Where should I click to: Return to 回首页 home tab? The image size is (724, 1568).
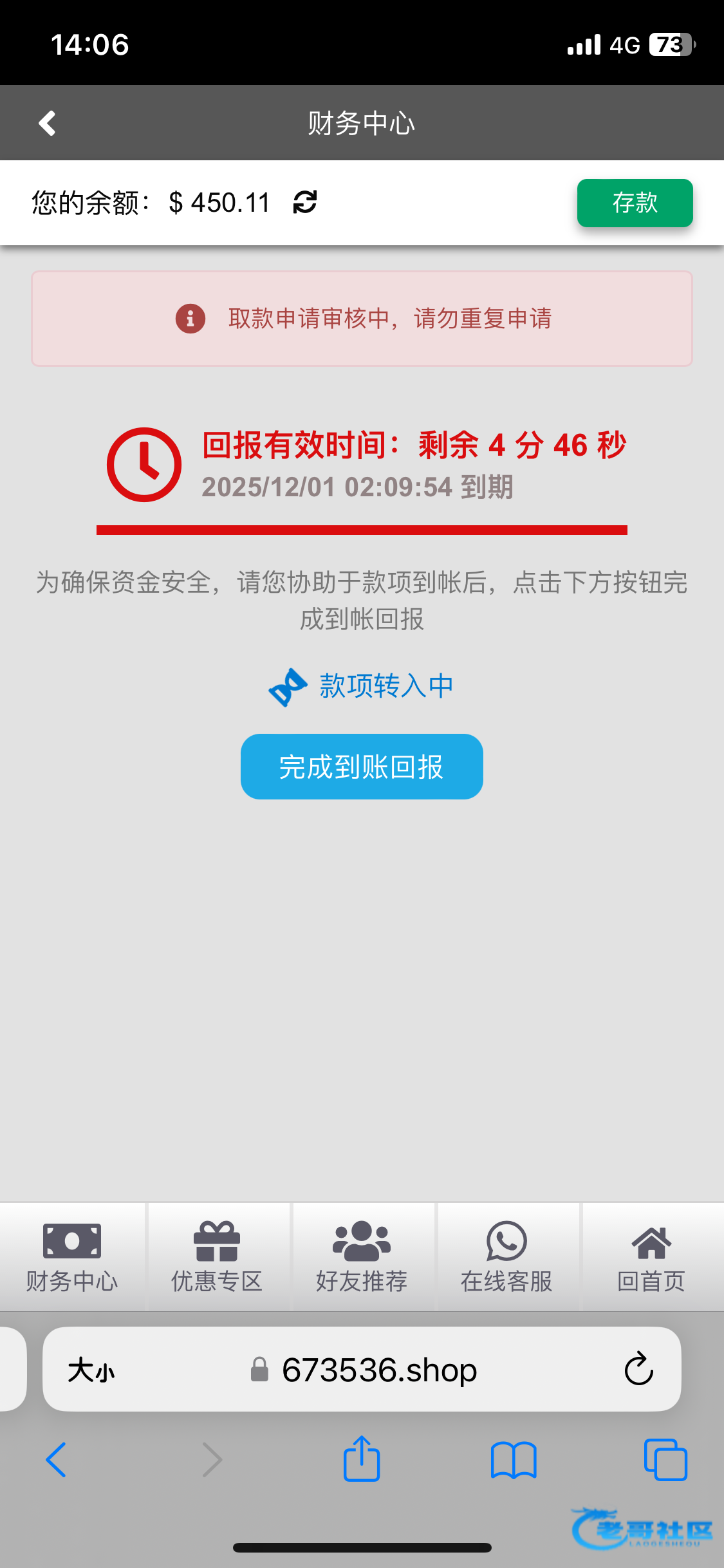(651, 1256)
